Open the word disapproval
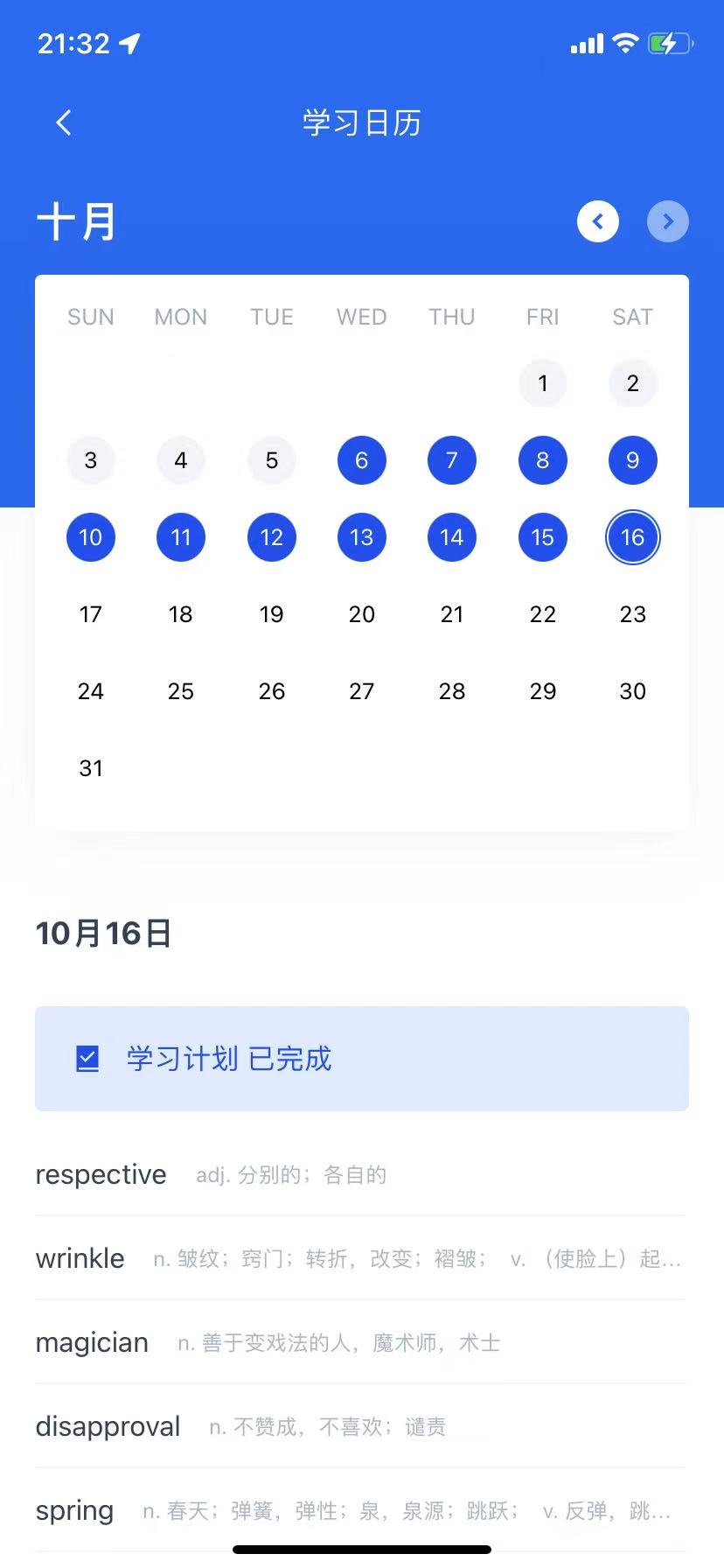This screenshot has width=724, height=1568. pyautogui.click(x=362, y=1426)
